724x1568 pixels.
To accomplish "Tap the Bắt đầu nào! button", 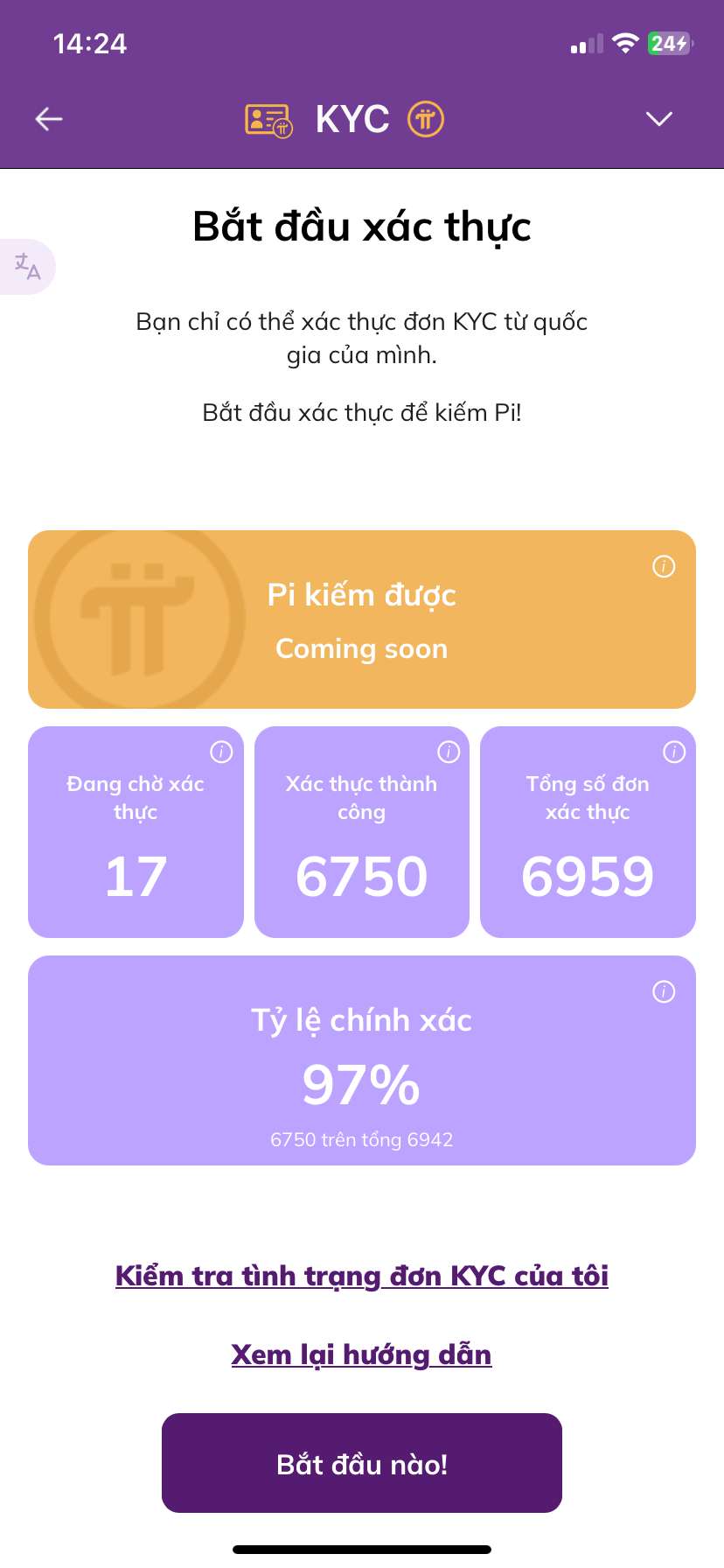I will [x=362, y=1463].
